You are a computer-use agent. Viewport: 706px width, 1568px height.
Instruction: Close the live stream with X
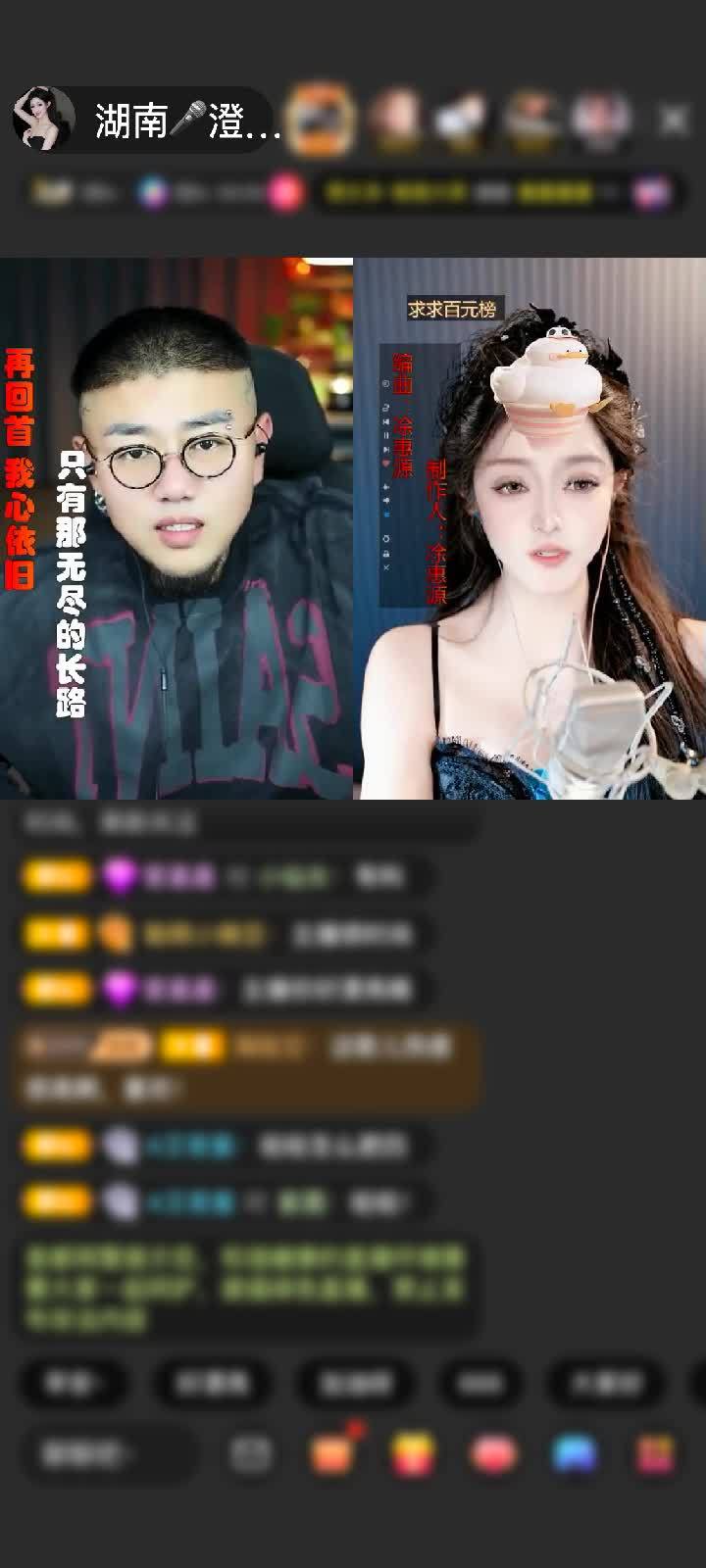click(674, 121)
